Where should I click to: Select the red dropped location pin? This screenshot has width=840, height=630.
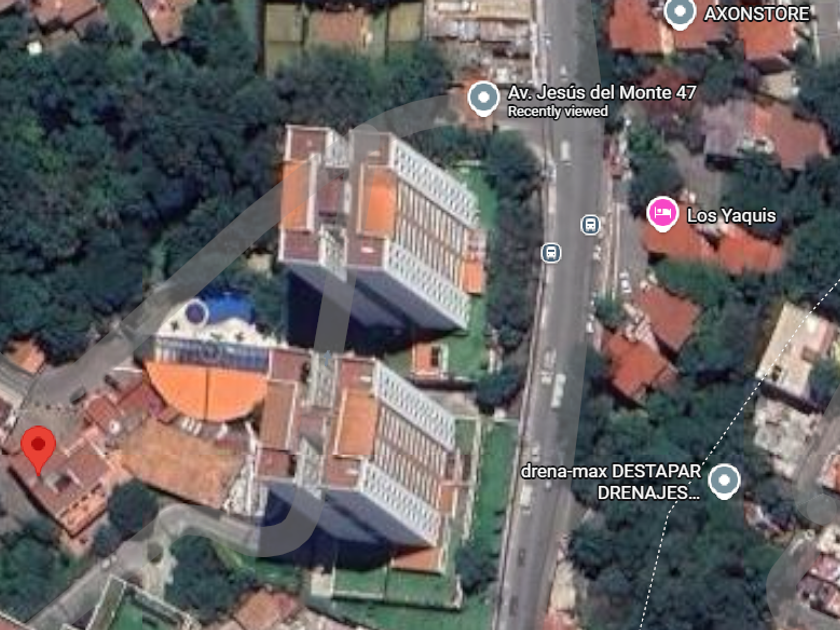[x=38, y=449]
